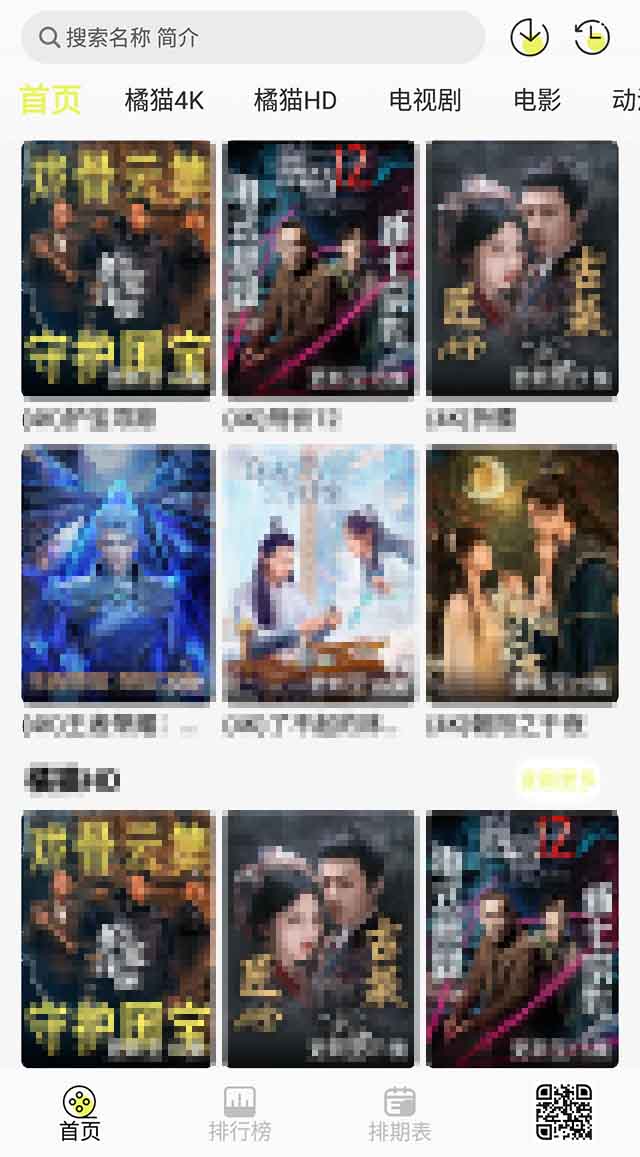Select the 电视剧 tab

(x=425, y=100)
